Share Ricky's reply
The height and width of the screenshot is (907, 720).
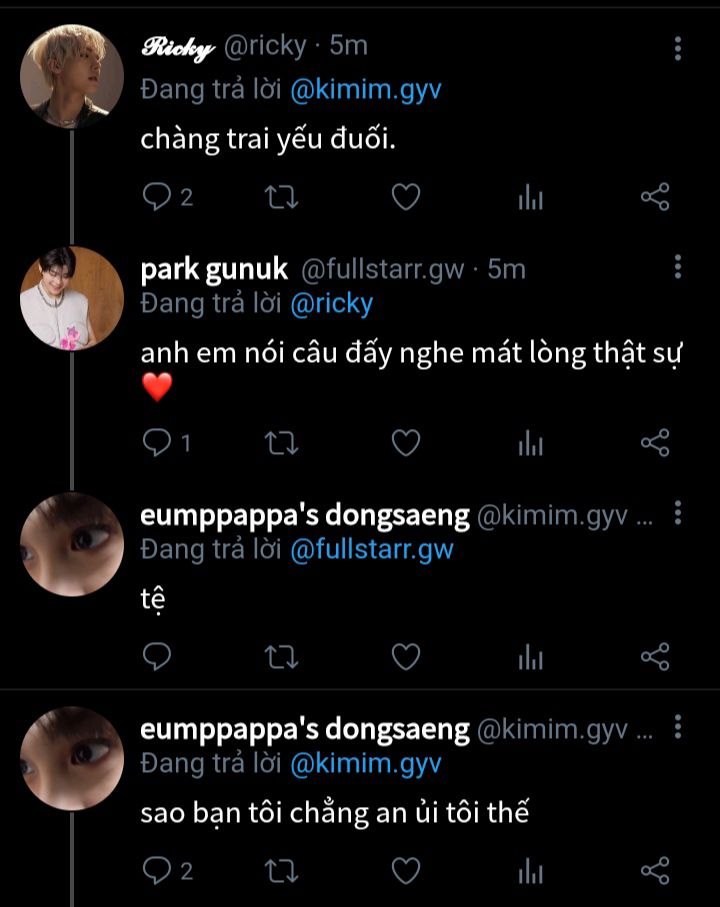pos(654,198)
